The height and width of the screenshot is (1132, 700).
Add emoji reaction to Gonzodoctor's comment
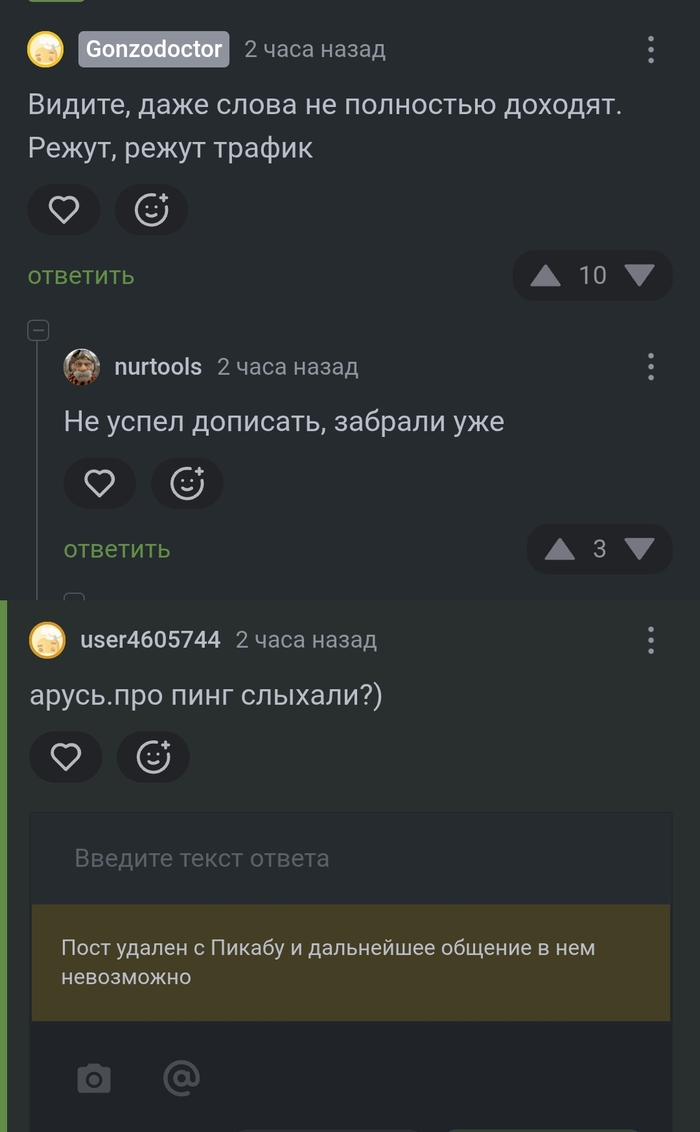pos(151,210)
